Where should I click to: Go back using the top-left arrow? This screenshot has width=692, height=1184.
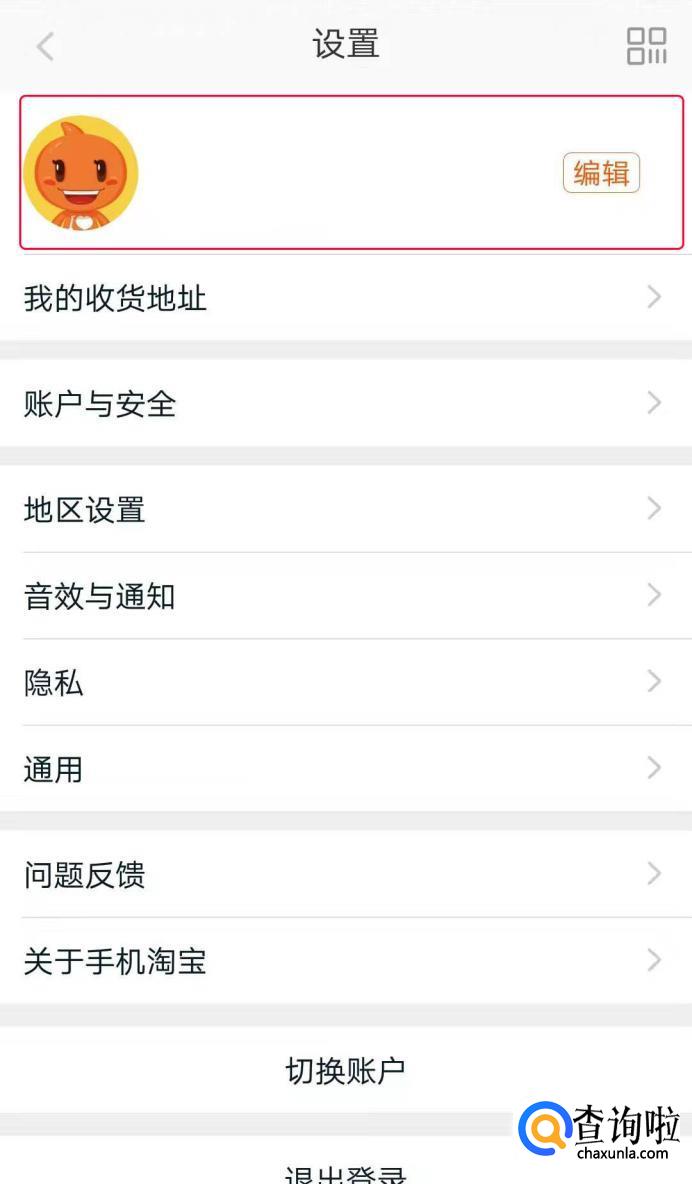click(x=45, y=46)
